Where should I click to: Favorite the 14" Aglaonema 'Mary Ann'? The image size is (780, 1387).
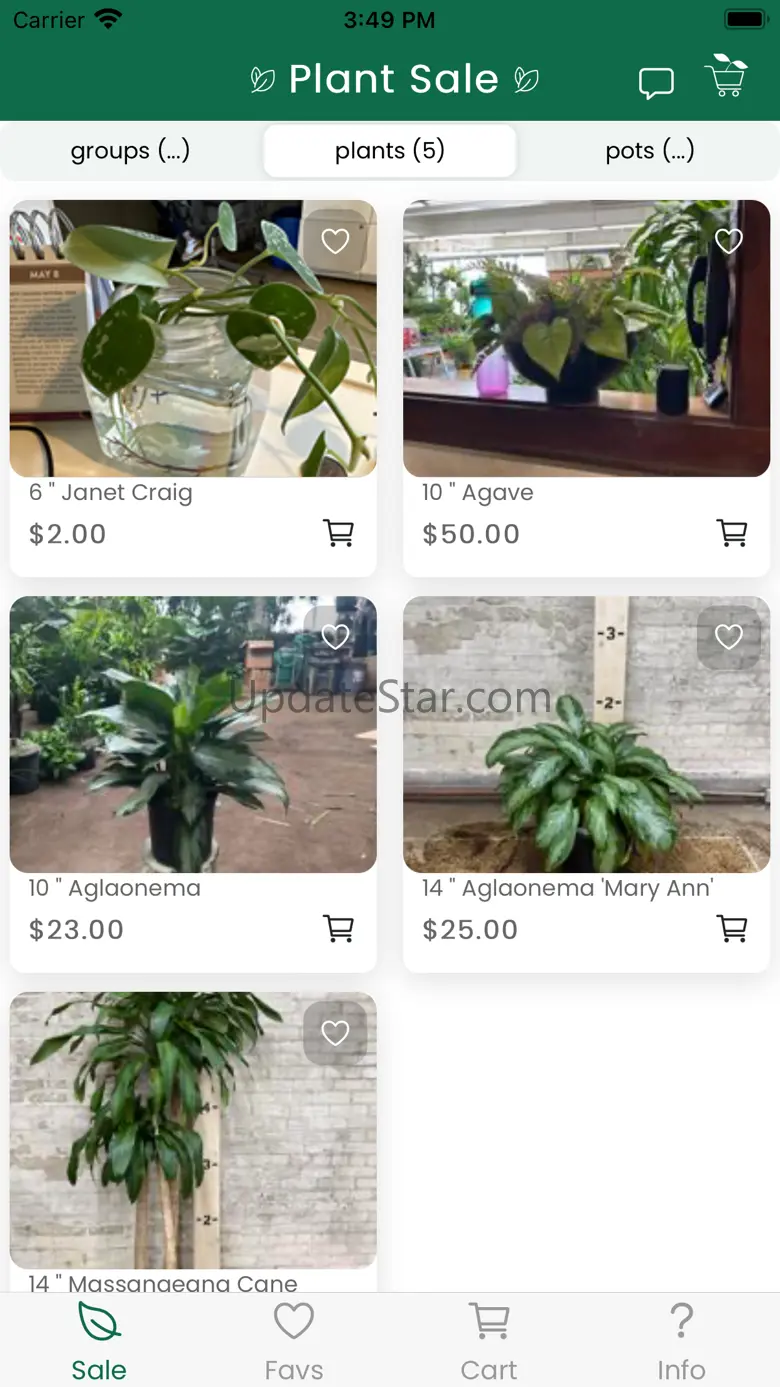click(729, 637)
